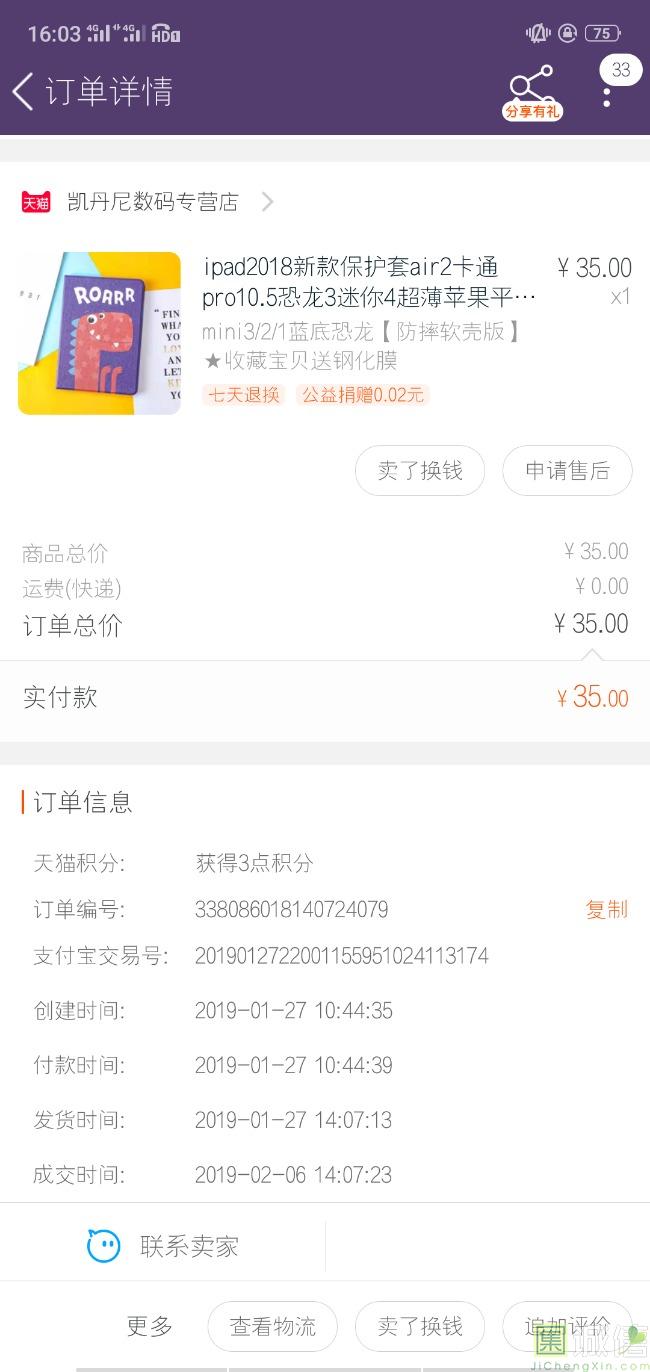Go back from order details

pos(24,91)
